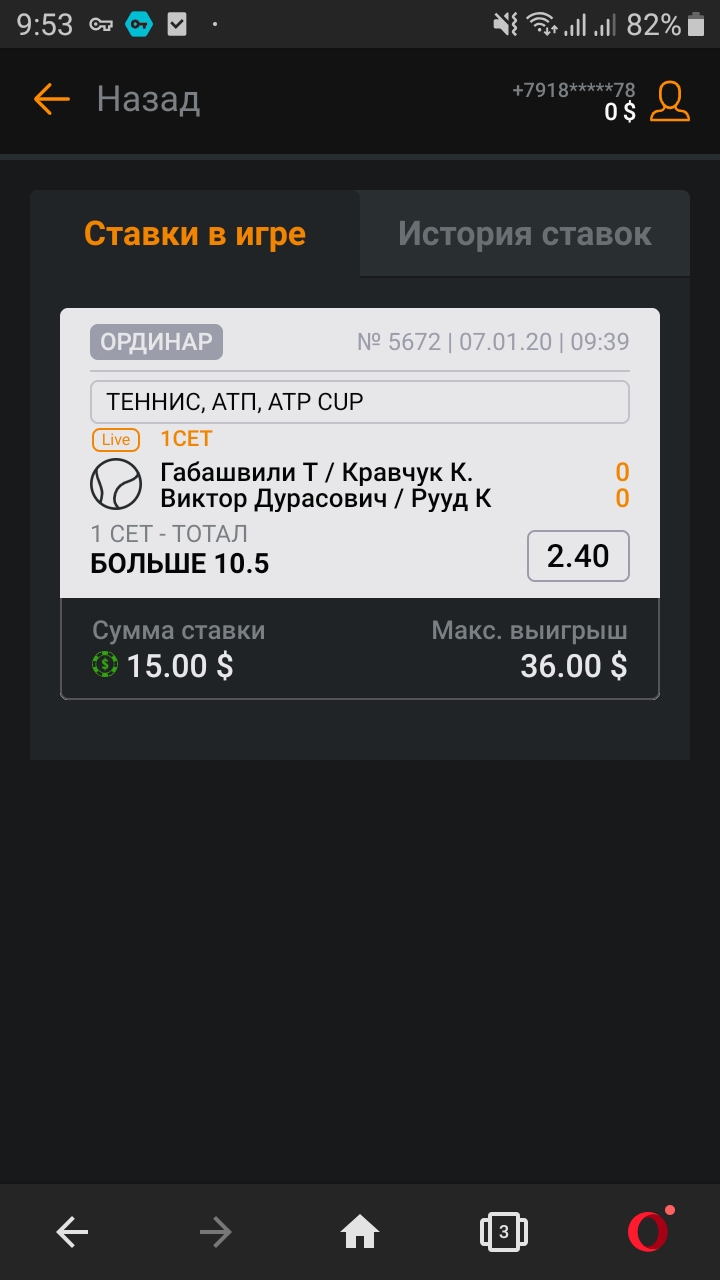Open browser tabs switcher showing 3
The width and height of the screenshot is (720, 1280).
(x=504, y=1232)
